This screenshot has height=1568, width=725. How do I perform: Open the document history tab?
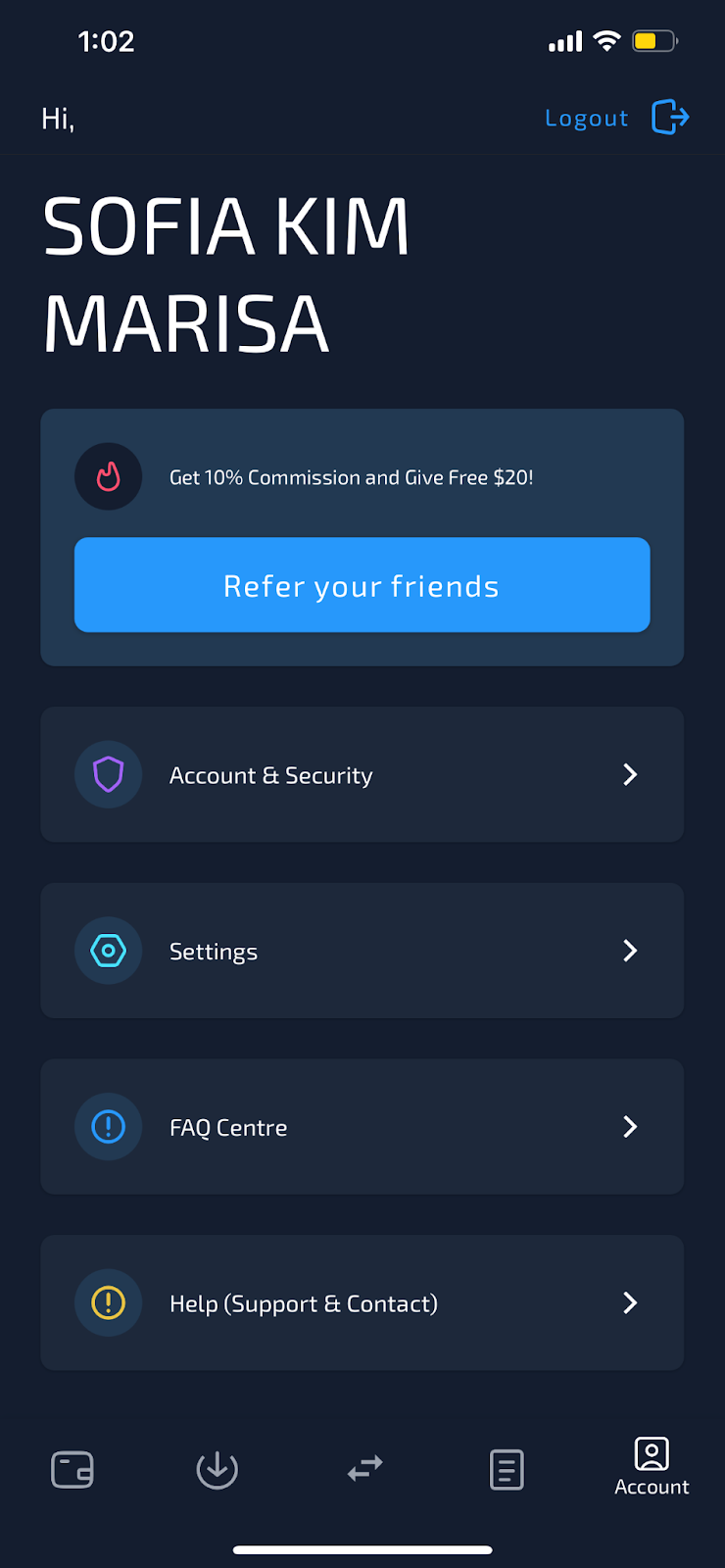coord(507,1470)
